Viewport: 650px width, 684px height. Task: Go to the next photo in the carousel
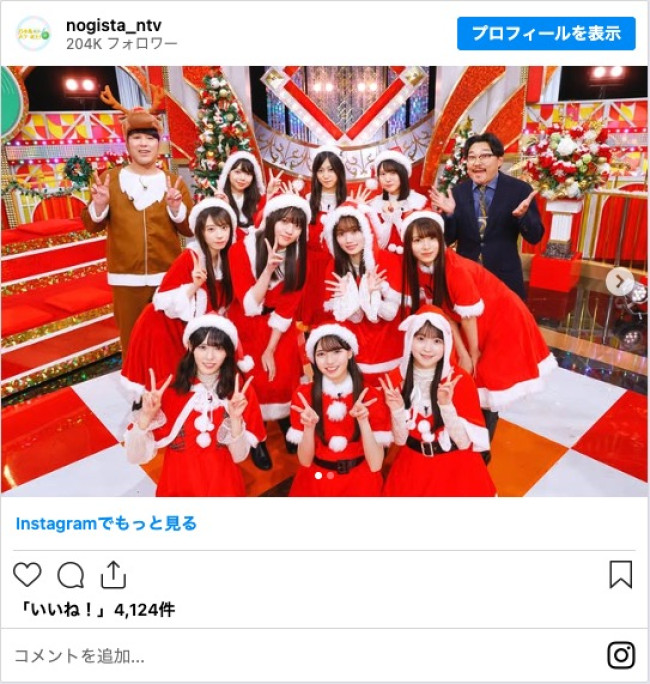tap(619, 282)
